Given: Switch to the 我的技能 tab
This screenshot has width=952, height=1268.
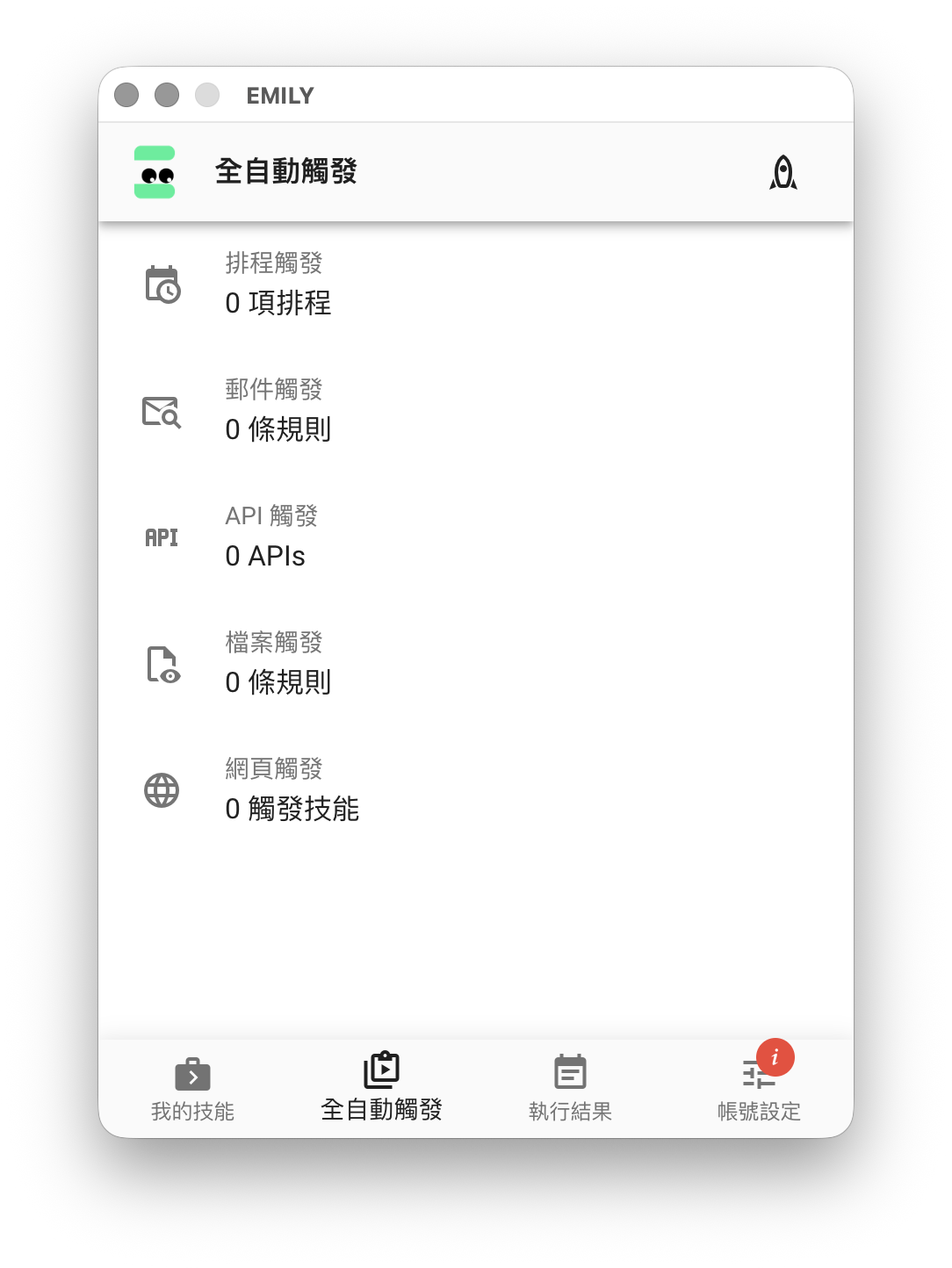Looking at the screenshot, I should point(192,1089).
